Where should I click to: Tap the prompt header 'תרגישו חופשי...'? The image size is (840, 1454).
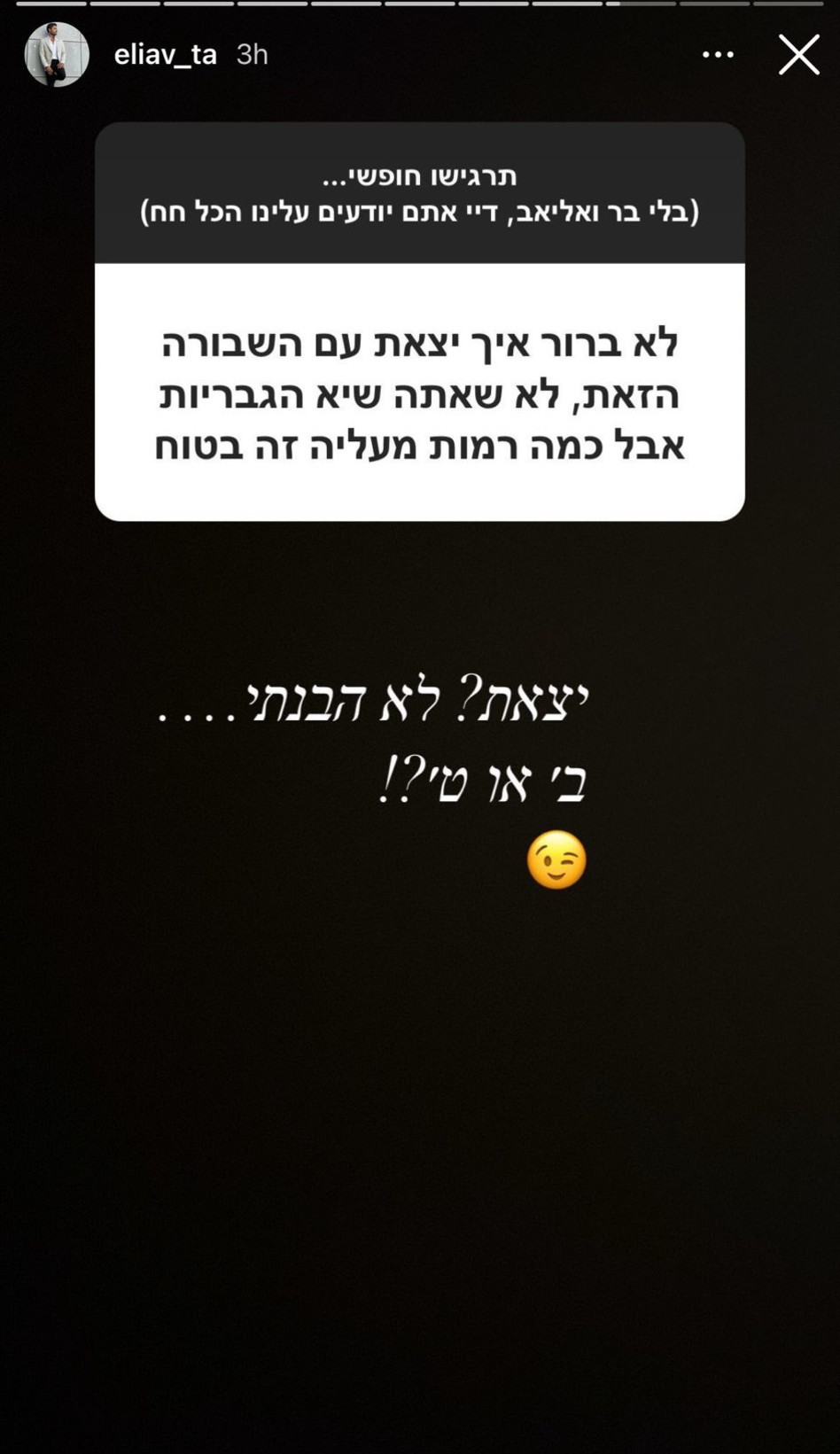click(x=419, y=175)
